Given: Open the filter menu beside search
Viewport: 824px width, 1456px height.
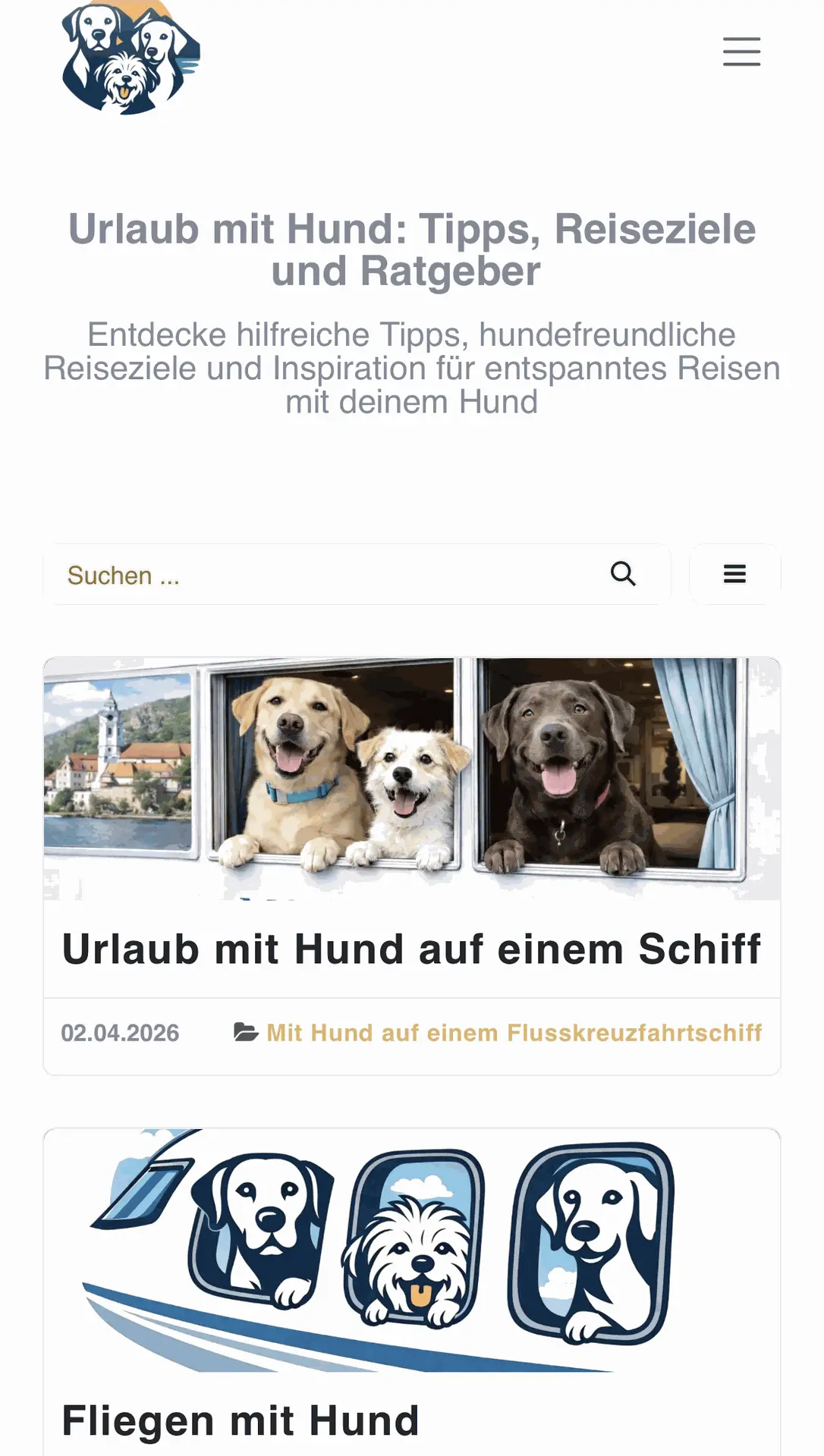Looking at the screenshot, I should pyautogui.click(x=734, y=574).
